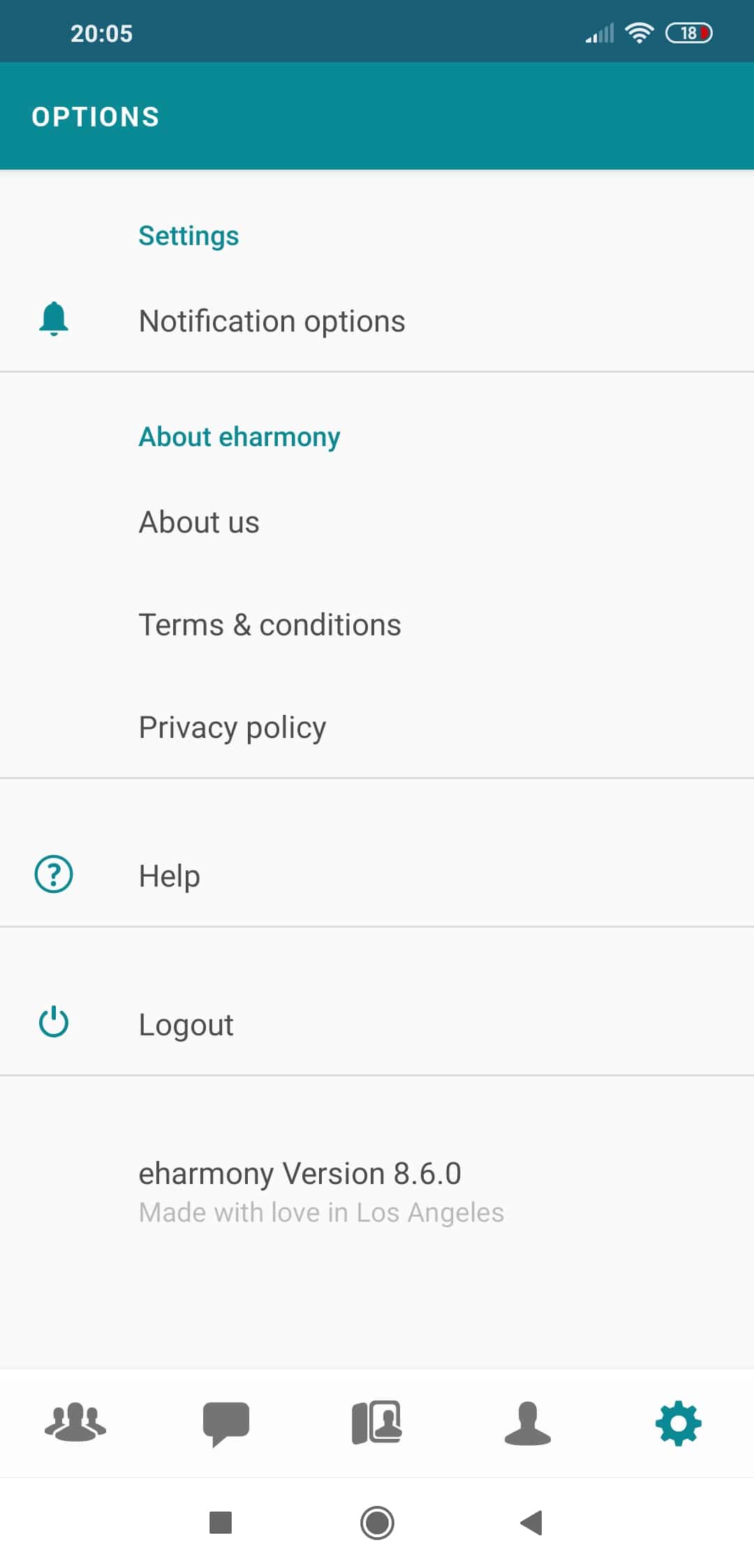
Task: Tap the Android home circle button
Action: [x=377, y=1524]
